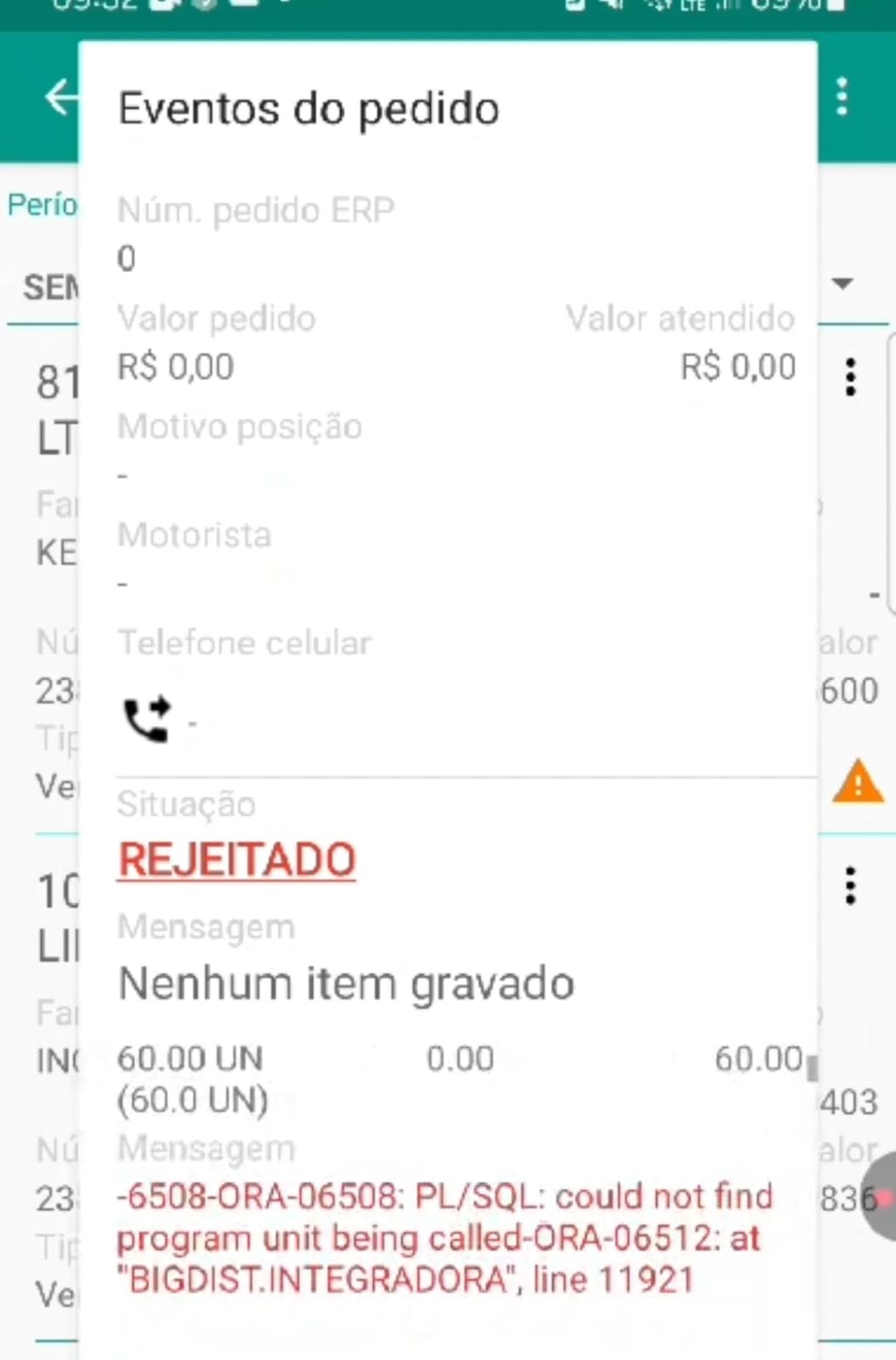
Task: Open the three-dot menu for order 10
Action: (850, 886)
